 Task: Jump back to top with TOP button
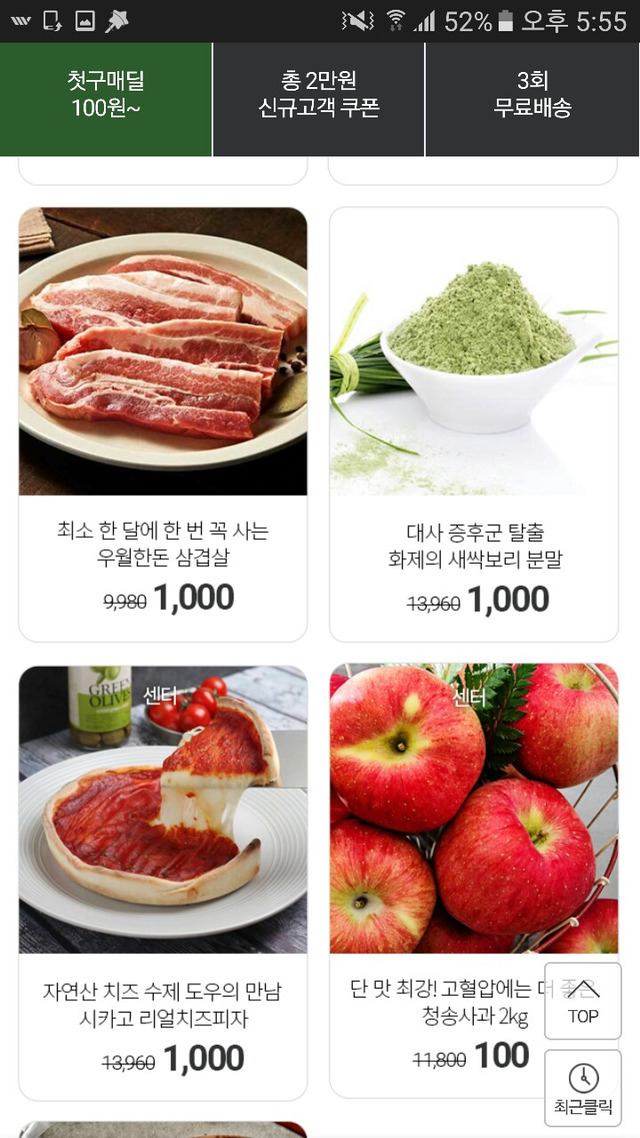583,1001
